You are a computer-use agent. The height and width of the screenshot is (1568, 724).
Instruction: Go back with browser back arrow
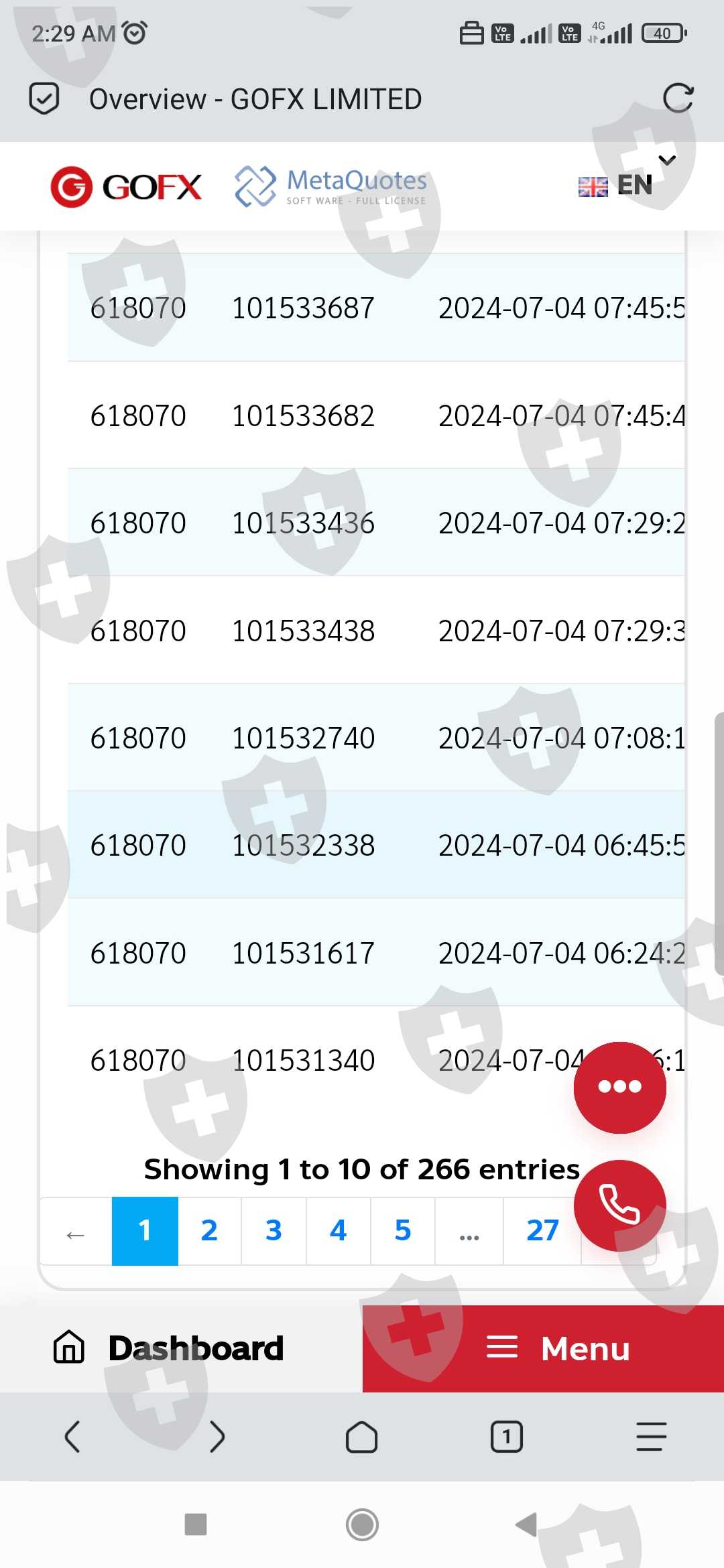coord(72,1436)
